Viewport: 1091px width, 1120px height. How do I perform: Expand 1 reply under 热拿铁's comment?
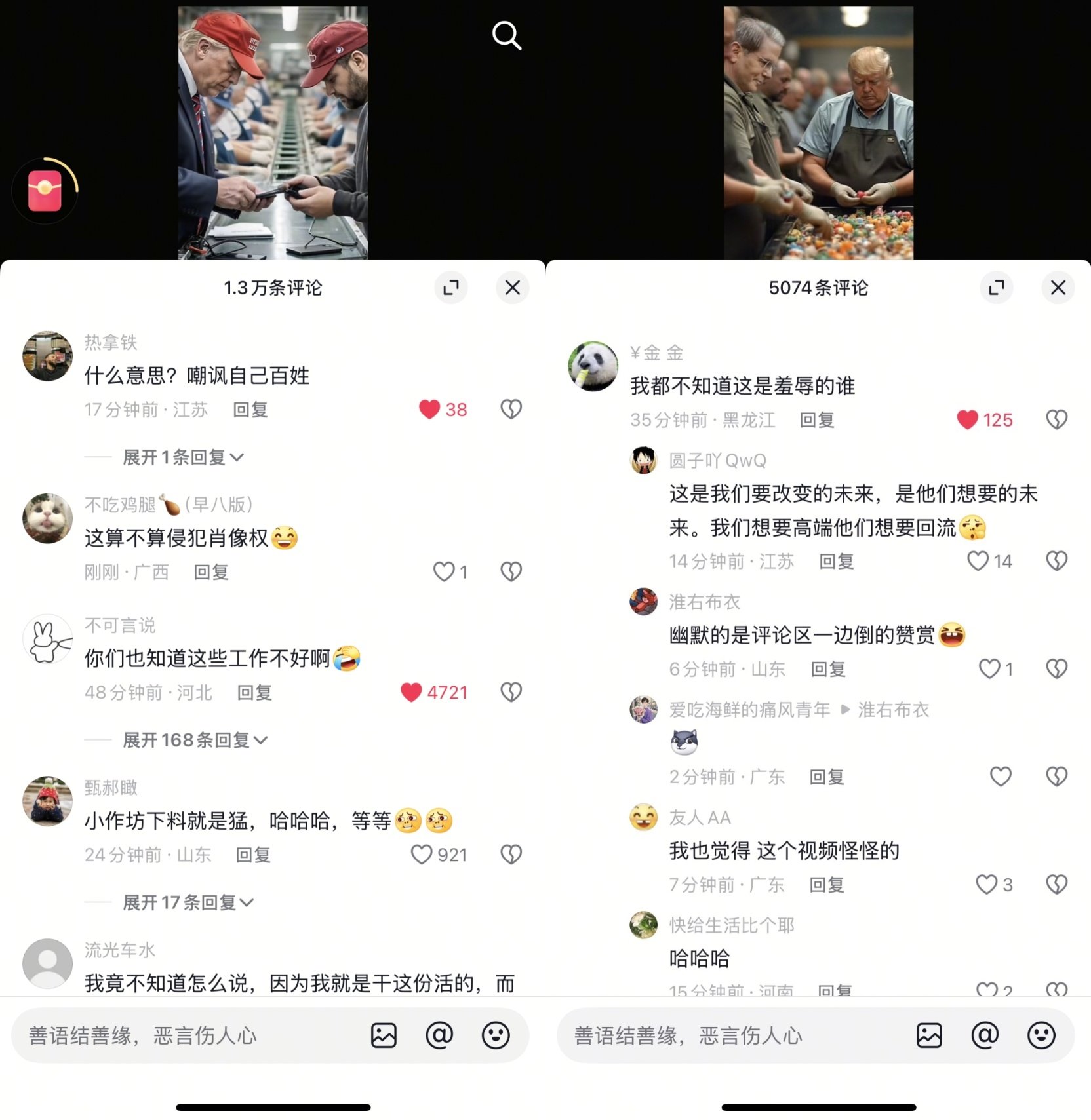click(x=183, y=457)
